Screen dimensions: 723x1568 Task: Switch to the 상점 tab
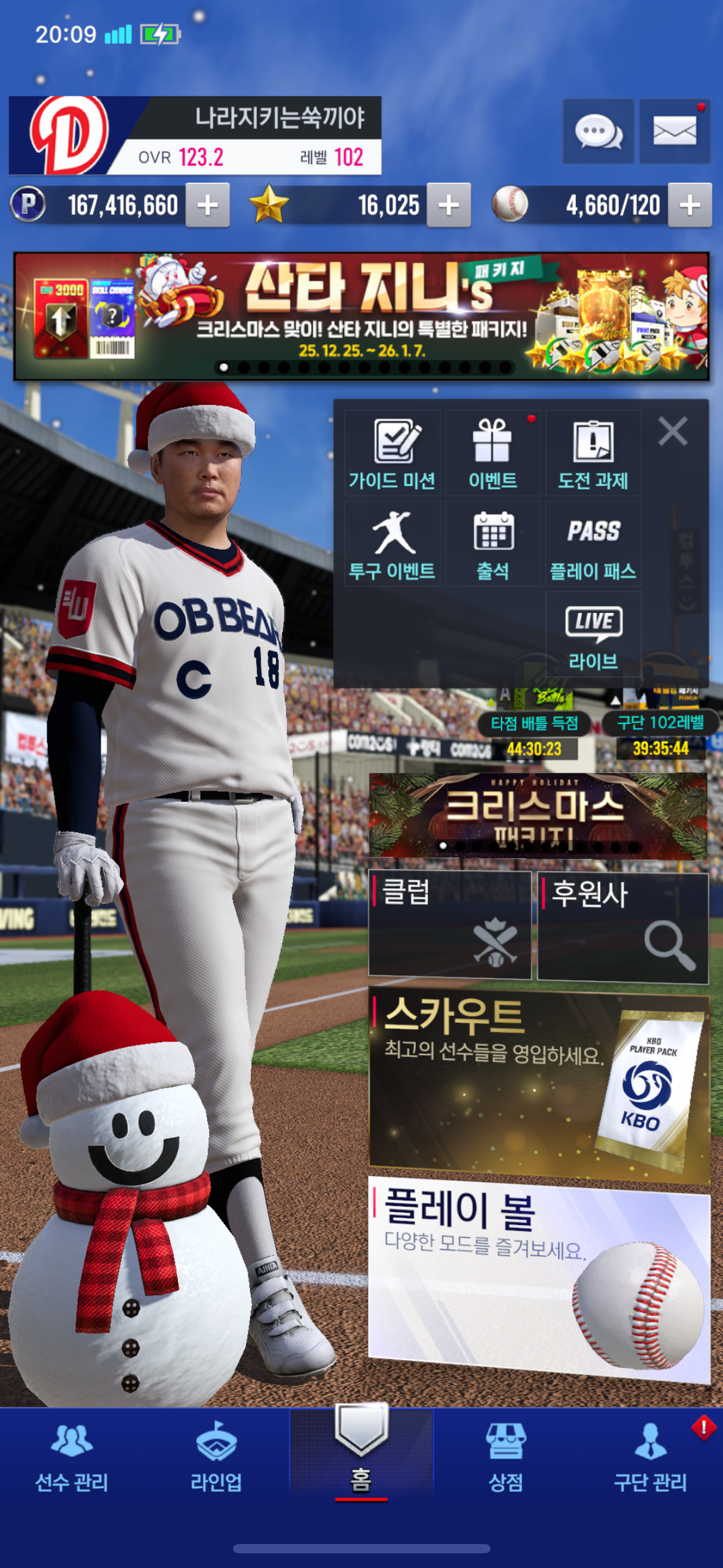[506, 1457]
